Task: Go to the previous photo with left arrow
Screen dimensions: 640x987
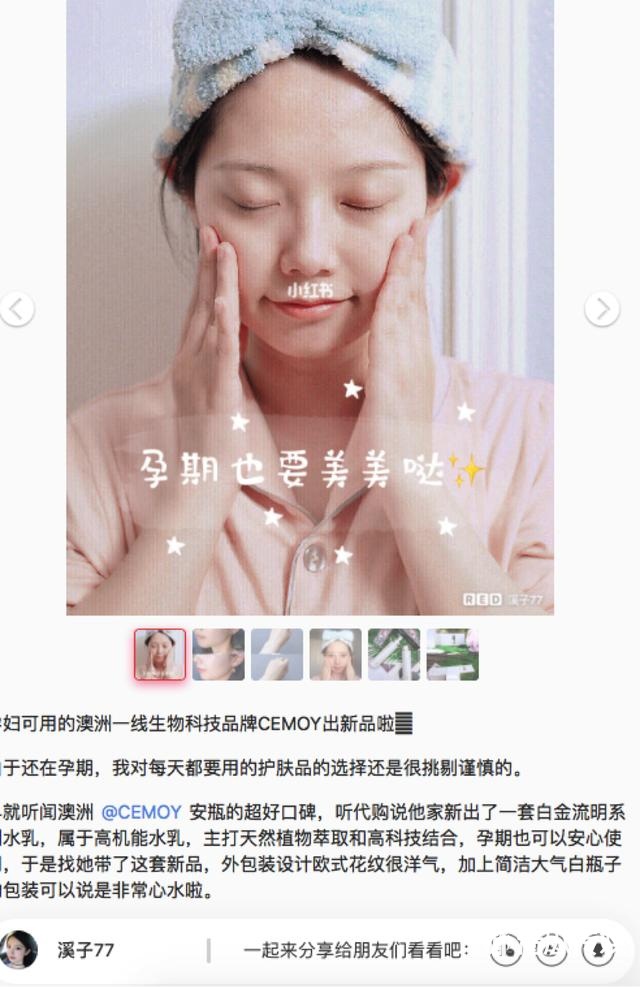Action: [16, 309]
